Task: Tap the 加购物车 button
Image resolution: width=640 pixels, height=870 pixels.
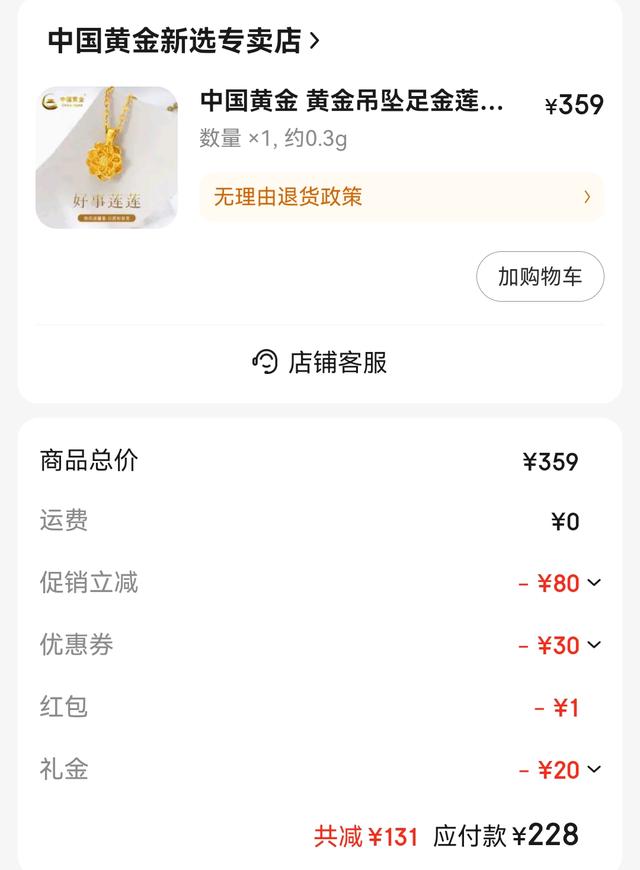Action: point(540,277)
